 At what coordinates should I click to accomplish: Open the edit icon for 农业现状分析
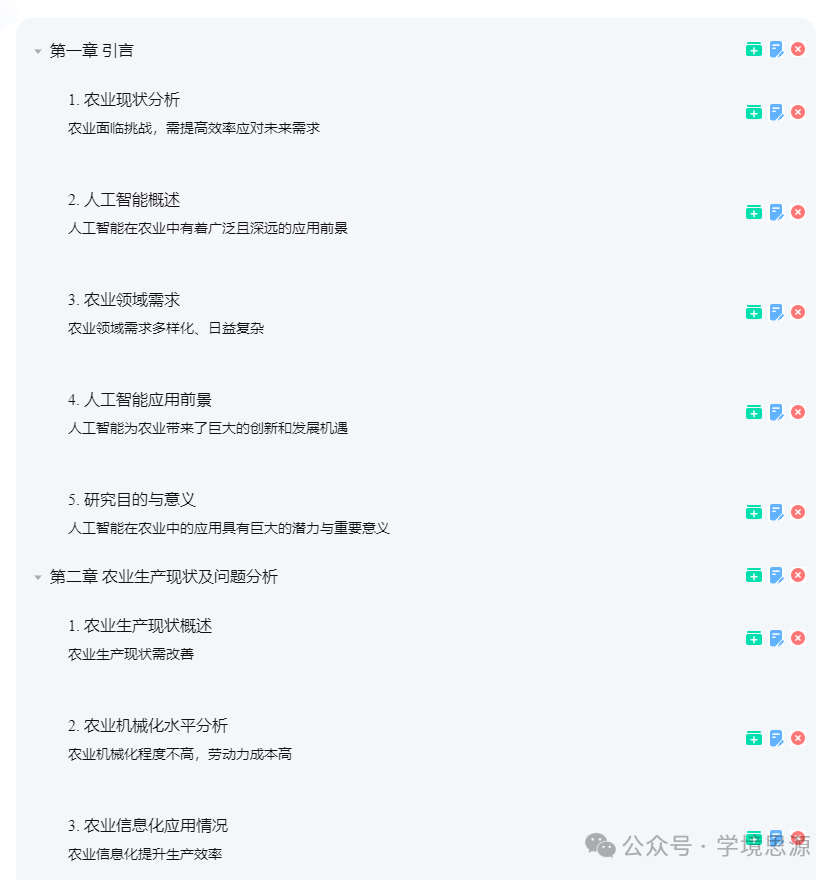pyautogui.click(x=775, y=112)
